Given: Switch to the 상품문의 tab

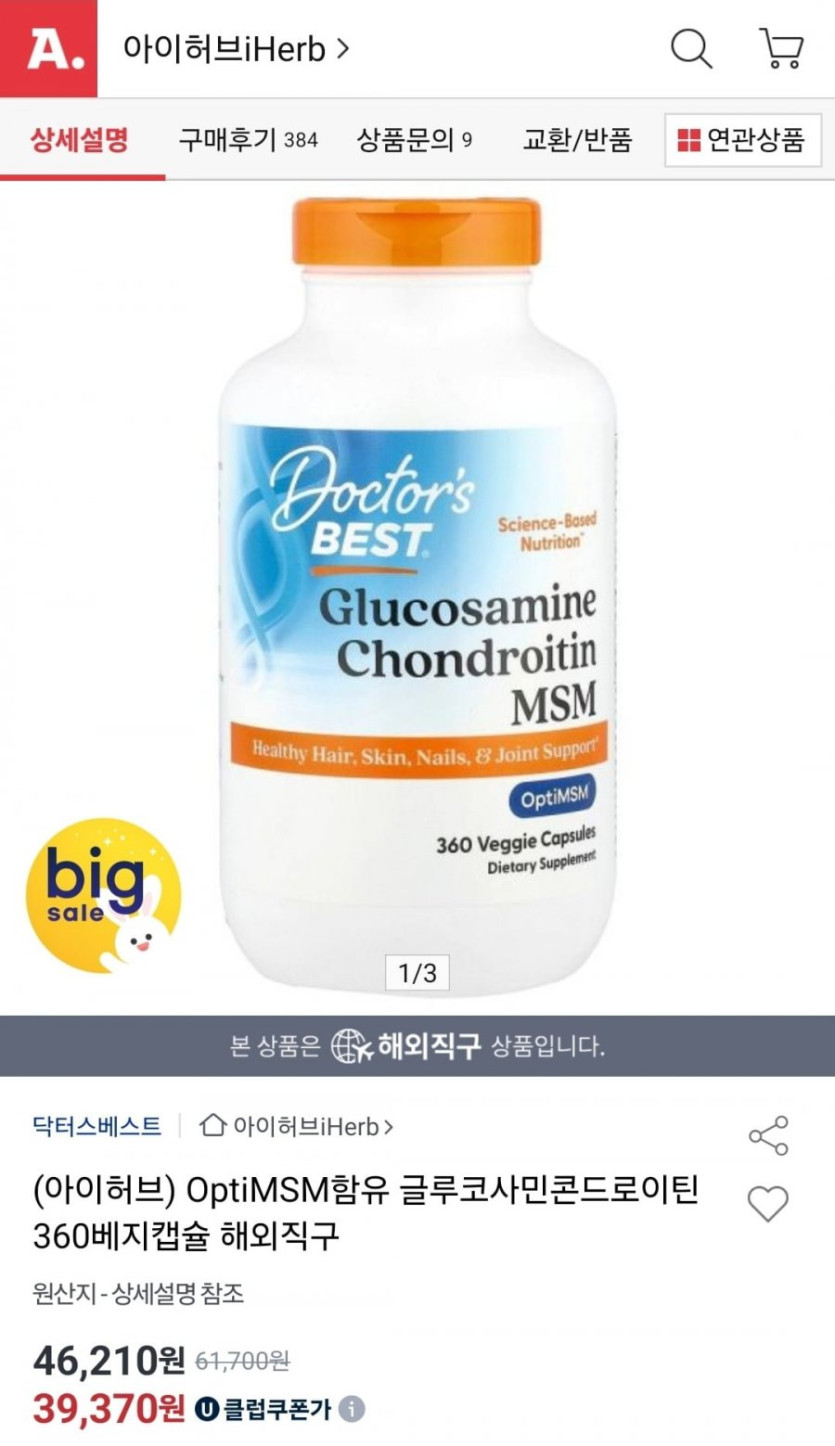Looking at the screenshot, I should click(x=414, y=140).
